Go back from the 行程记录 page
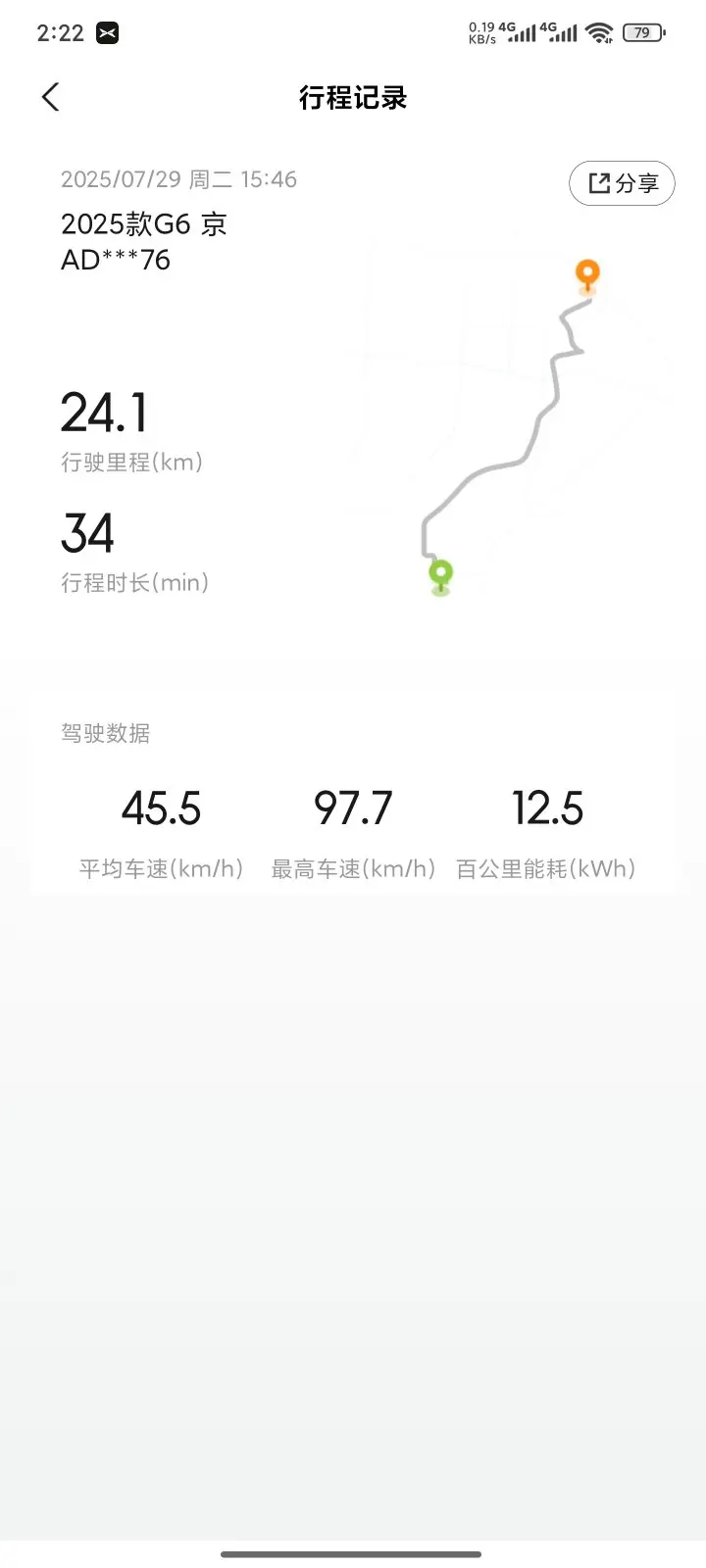706x1568 pixels. tap(51, 97)
